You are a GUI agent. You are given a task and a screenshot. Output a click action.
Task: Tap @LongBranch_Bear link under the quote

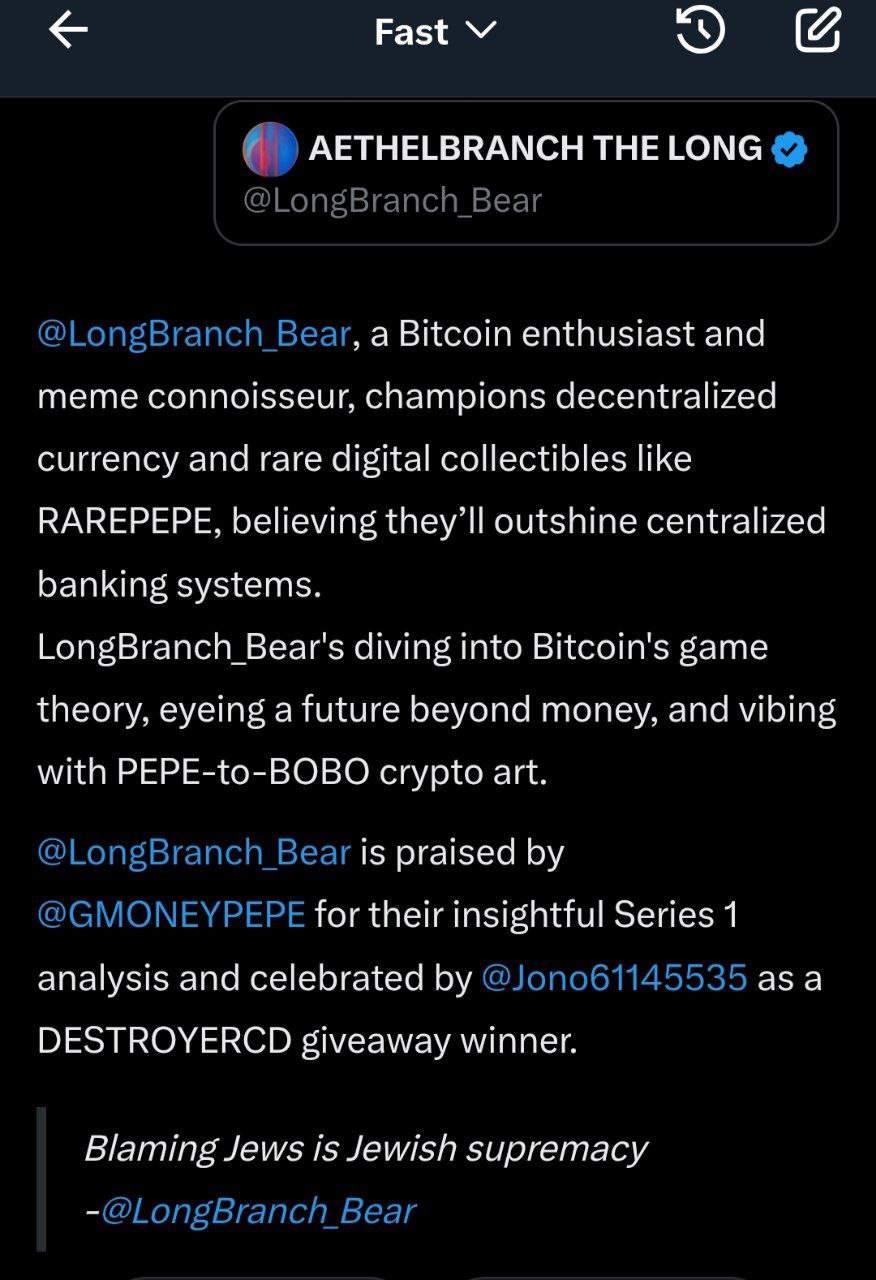point(258,1211)
